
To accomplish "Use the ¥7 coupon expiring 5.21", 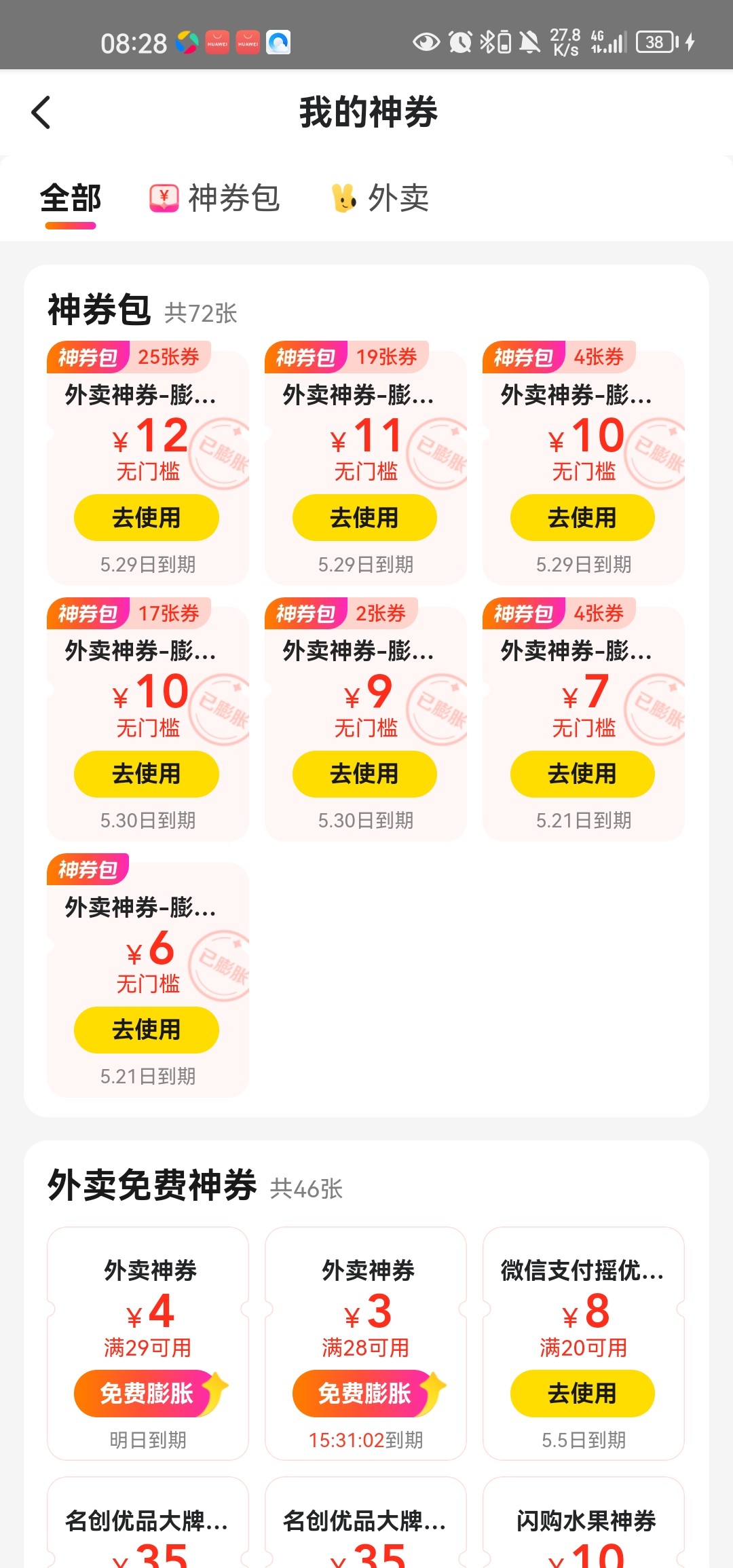I will point(582,774).
